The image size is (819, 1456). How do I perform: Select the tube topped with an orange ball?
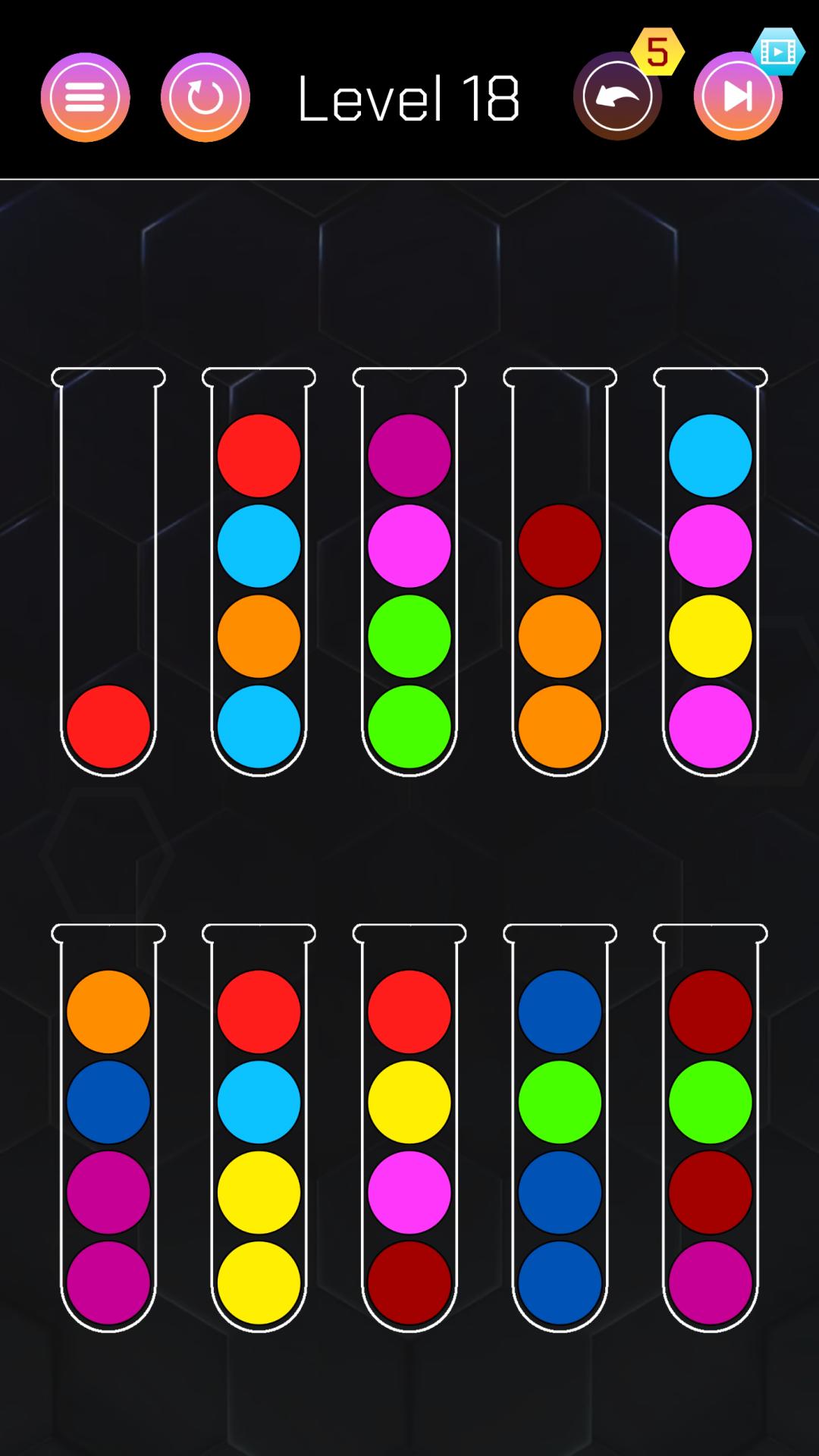click(108, 1128)
